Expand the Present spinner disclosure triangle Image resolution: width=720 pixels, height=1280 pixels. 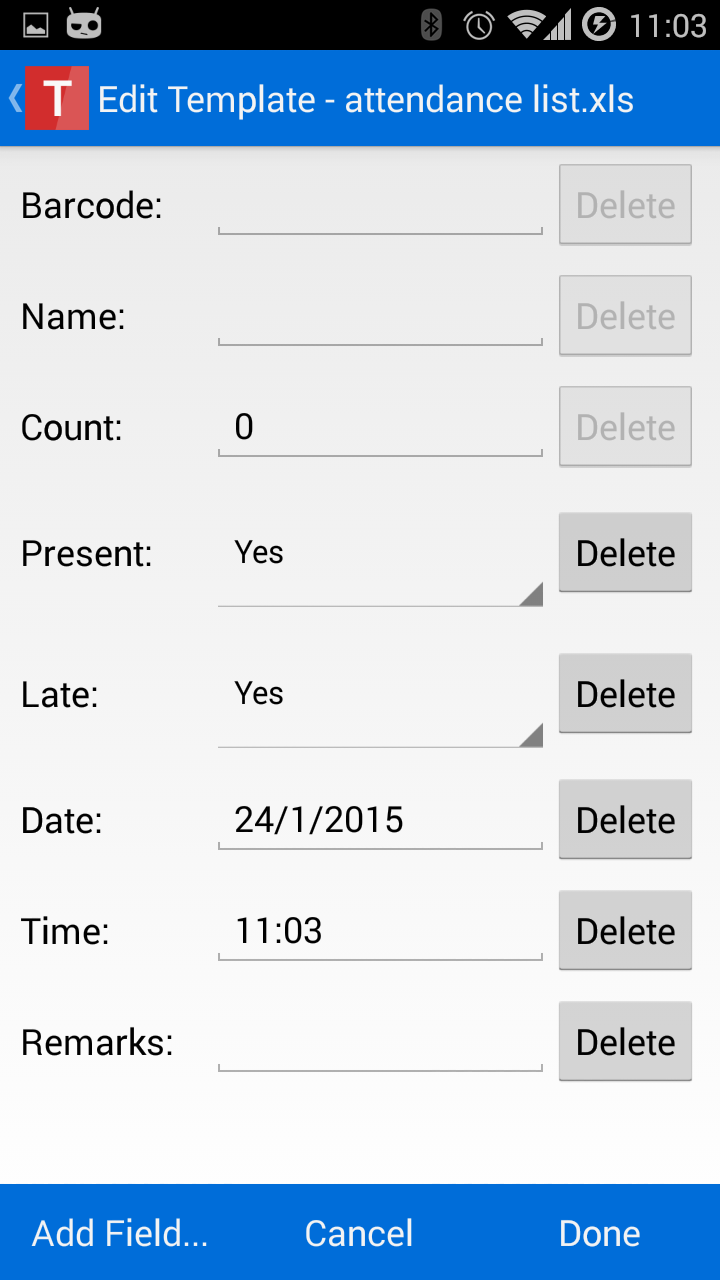pyautogui.click(x=532, y=592)
